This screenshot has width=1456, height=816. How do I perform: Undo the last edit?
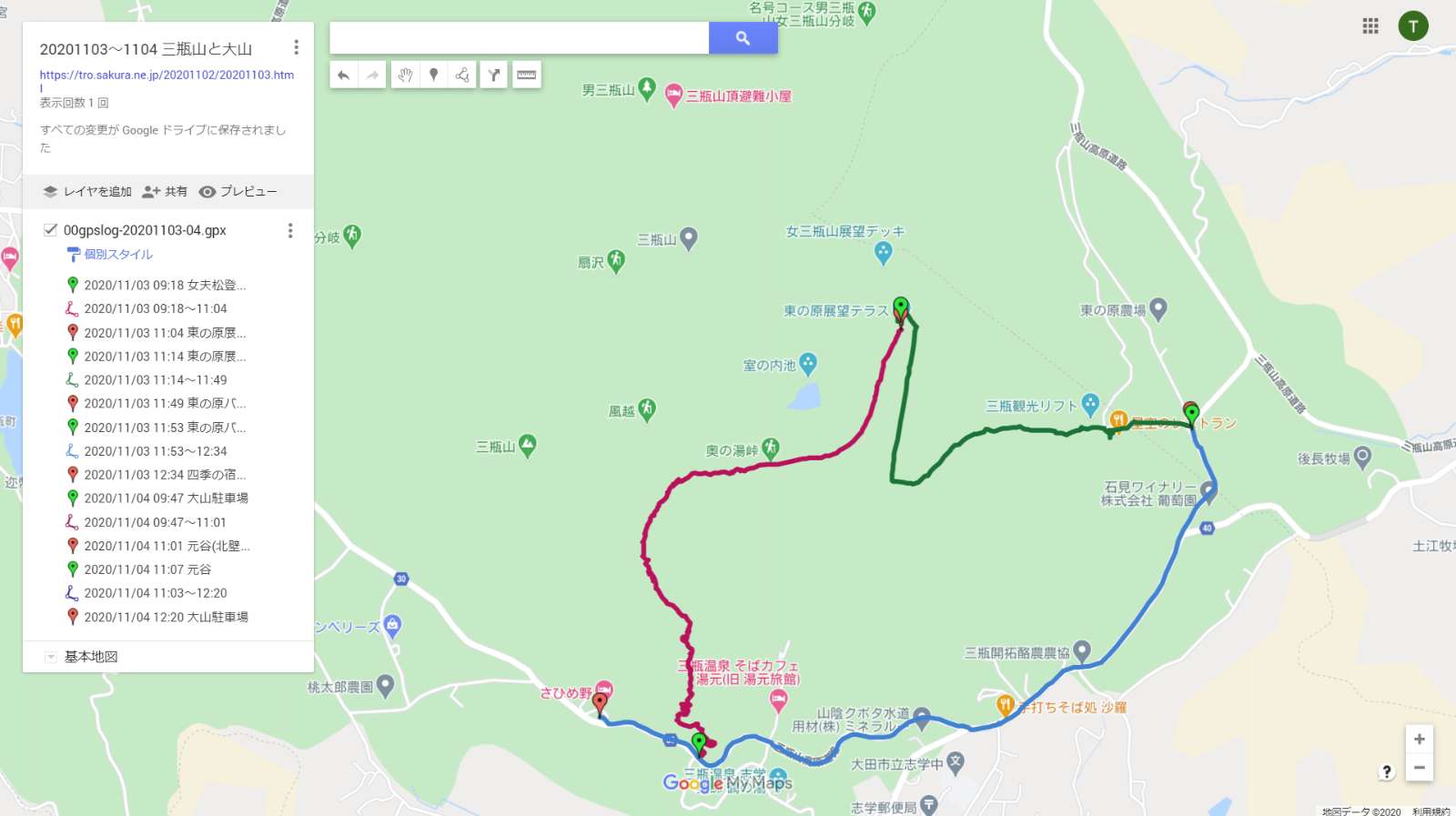click(x=343, y=76)
